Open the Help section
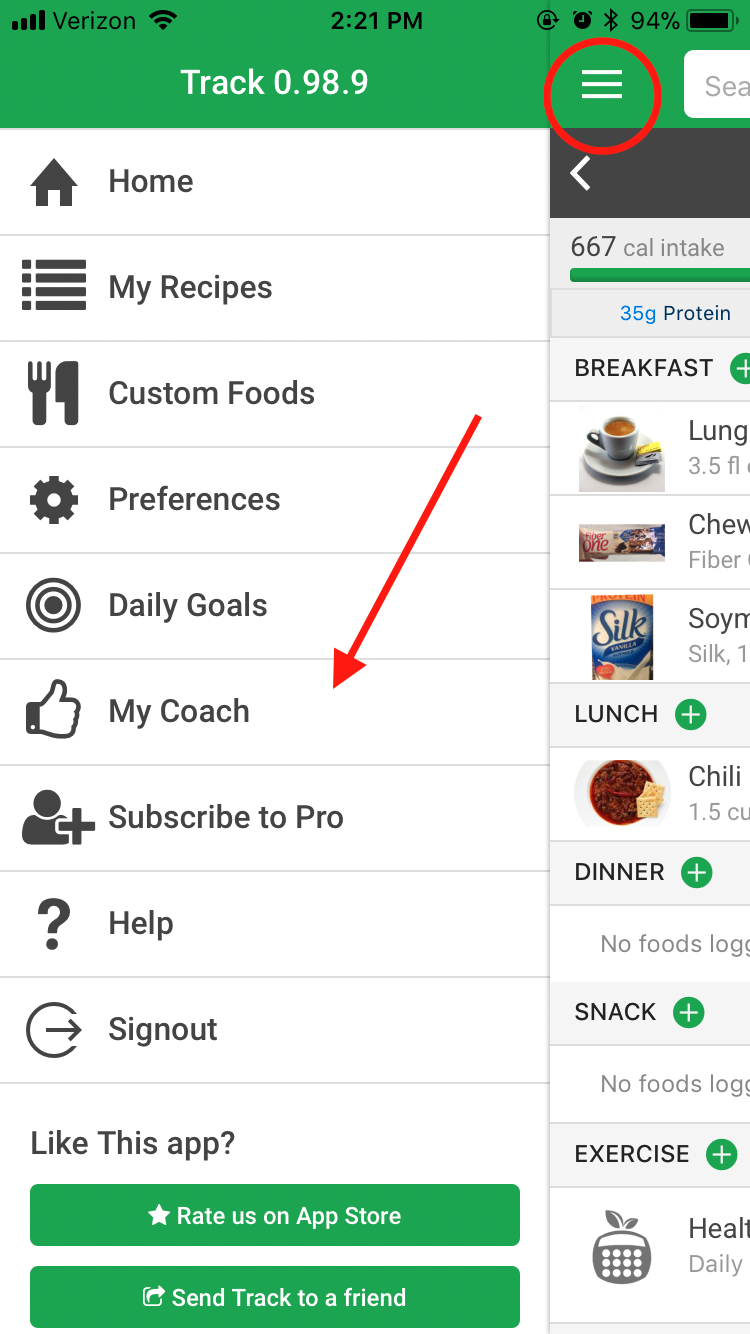The height and width of the screenshot is (1334, 750). 274,924
